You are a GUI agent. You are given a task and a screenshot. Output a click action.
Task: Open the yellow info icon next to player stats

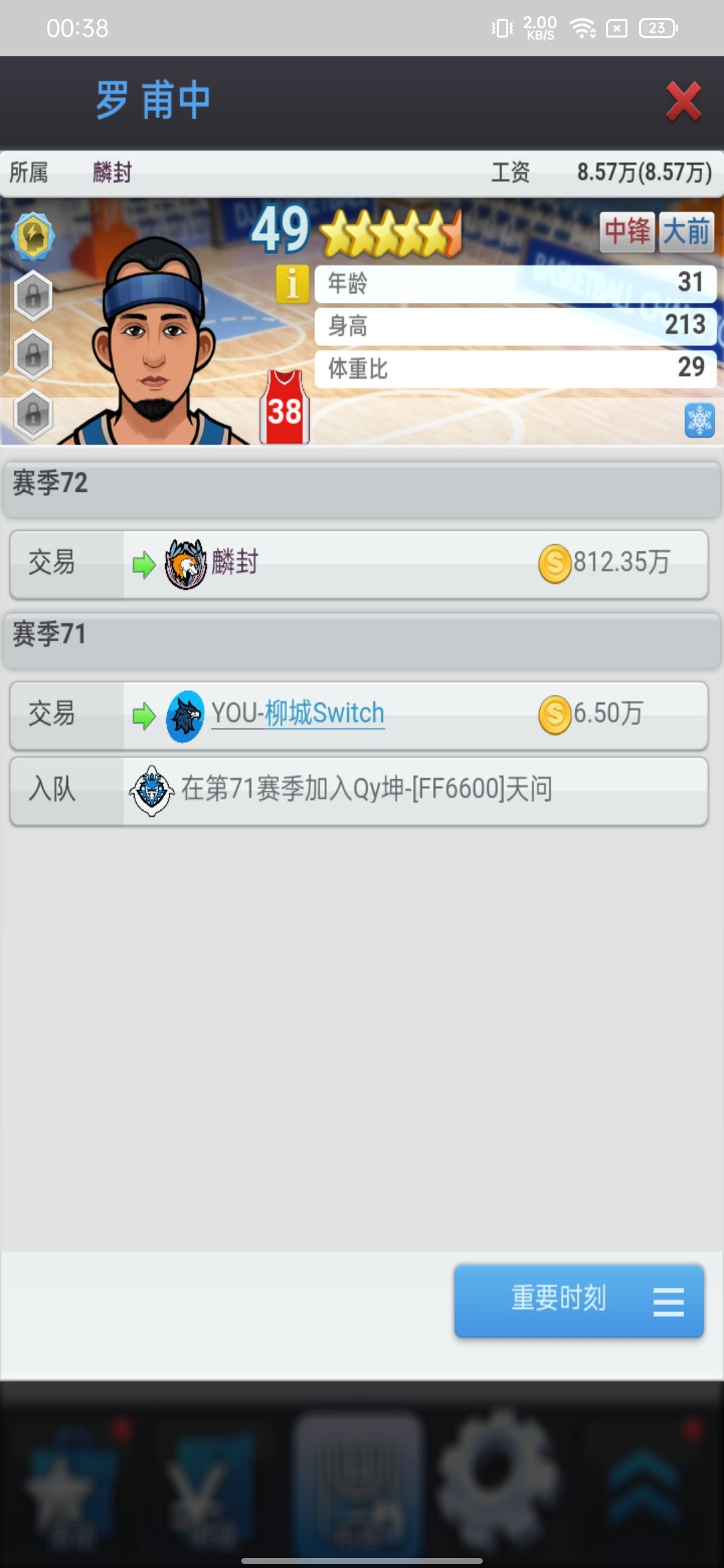291,283
